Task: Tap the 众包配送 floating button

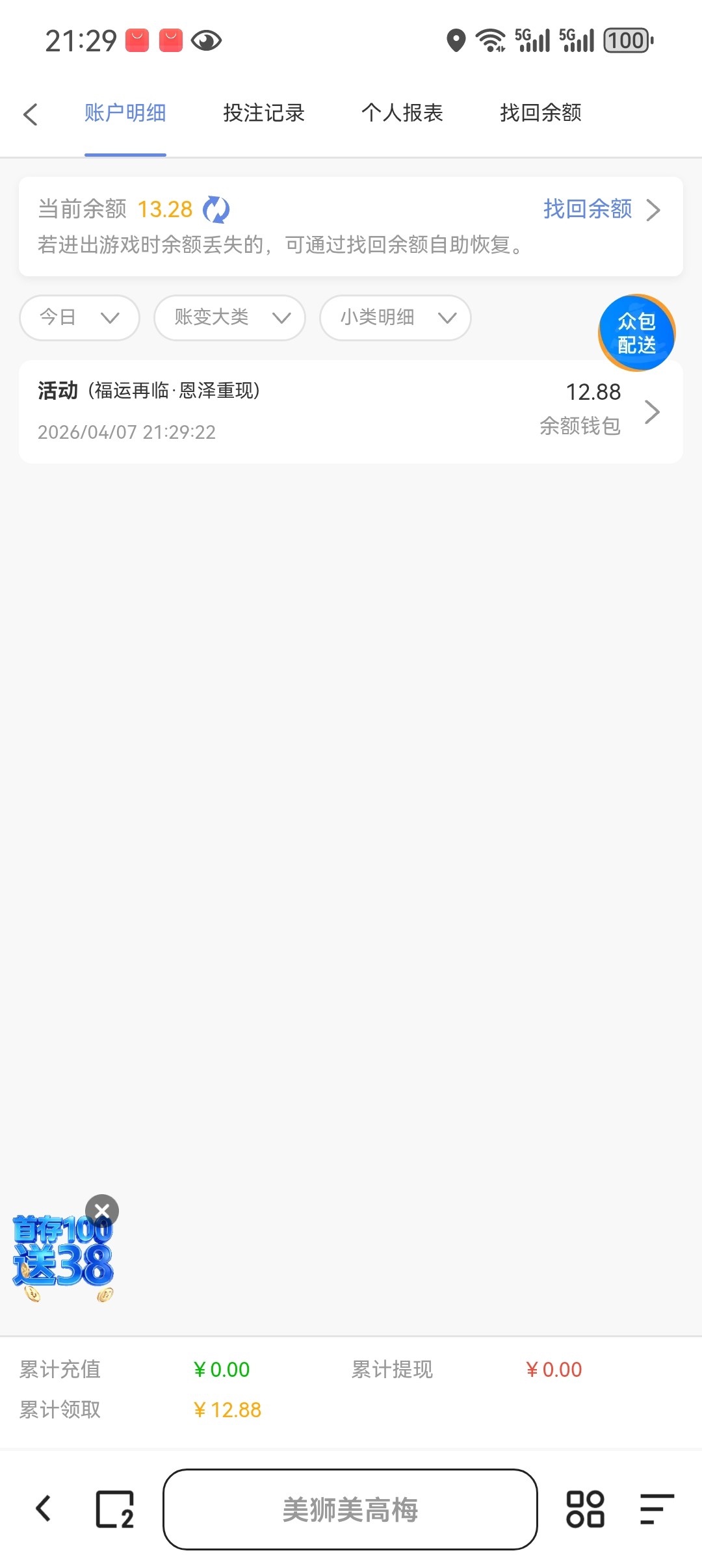Action: [636, 333]
